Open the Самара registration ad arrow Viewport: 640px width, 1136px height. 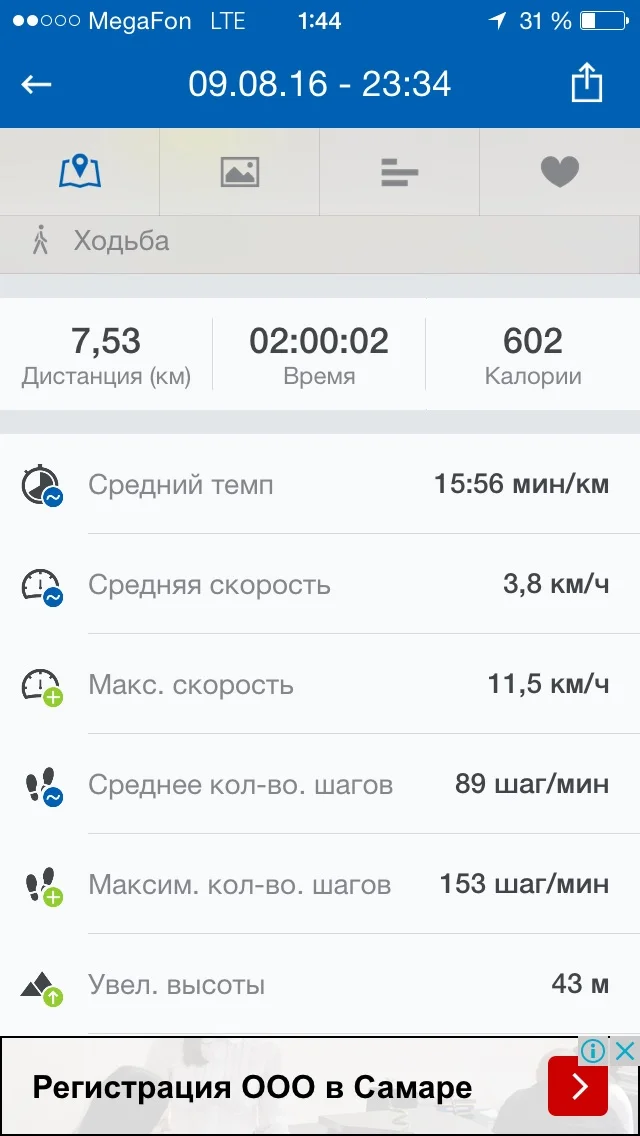578,1086
